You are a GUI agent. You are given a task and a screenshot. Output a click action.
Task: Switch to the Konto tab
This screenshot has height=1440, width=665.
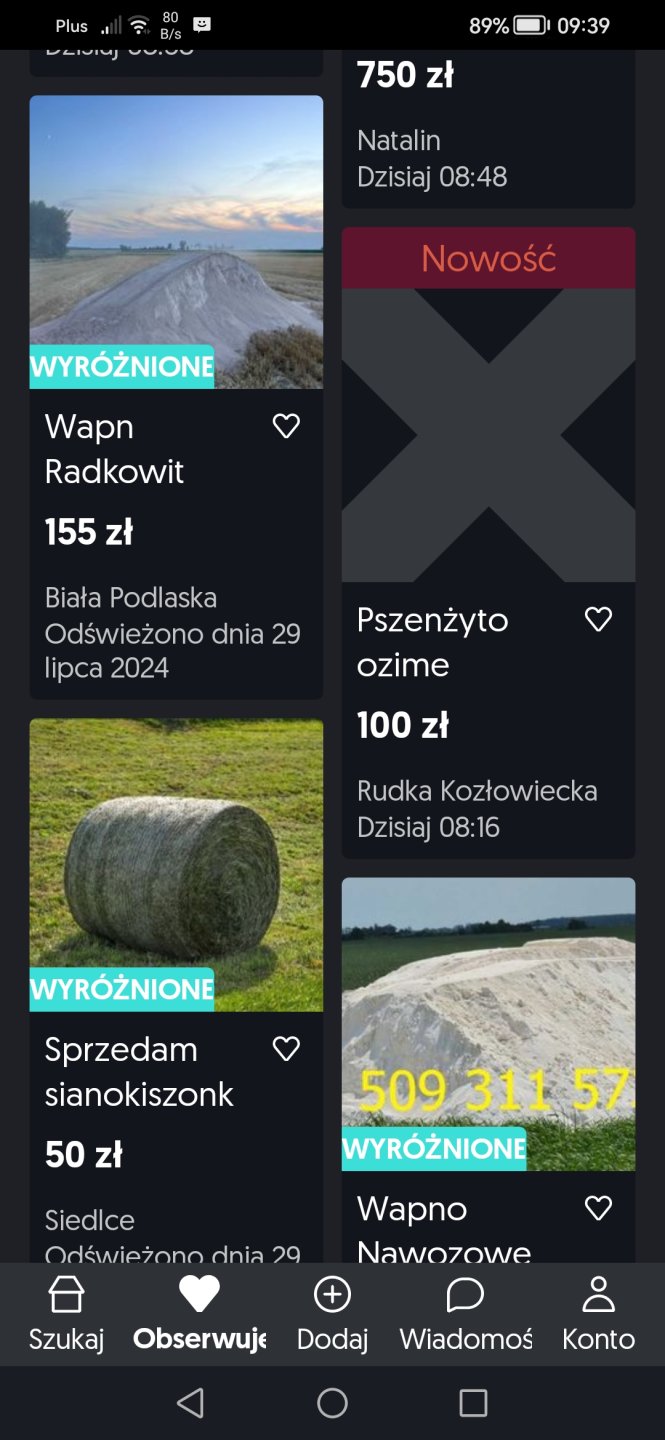click(x=598, y=1314)
